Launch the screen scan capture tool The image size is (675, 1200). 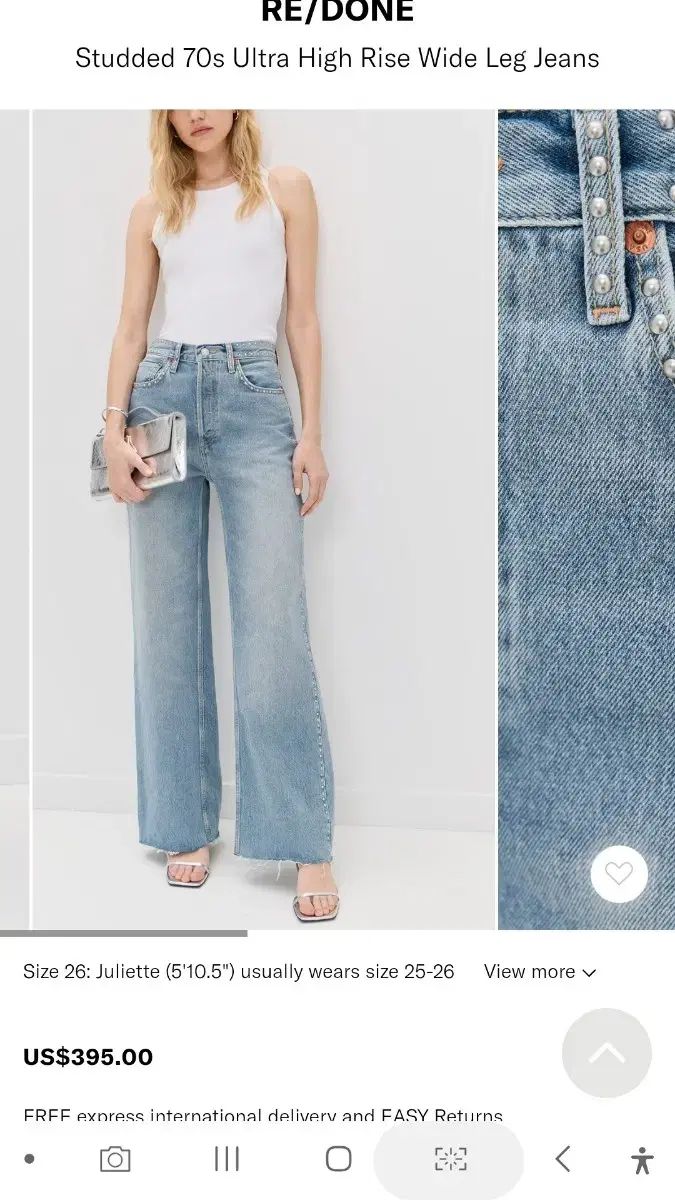point(450,1159)
